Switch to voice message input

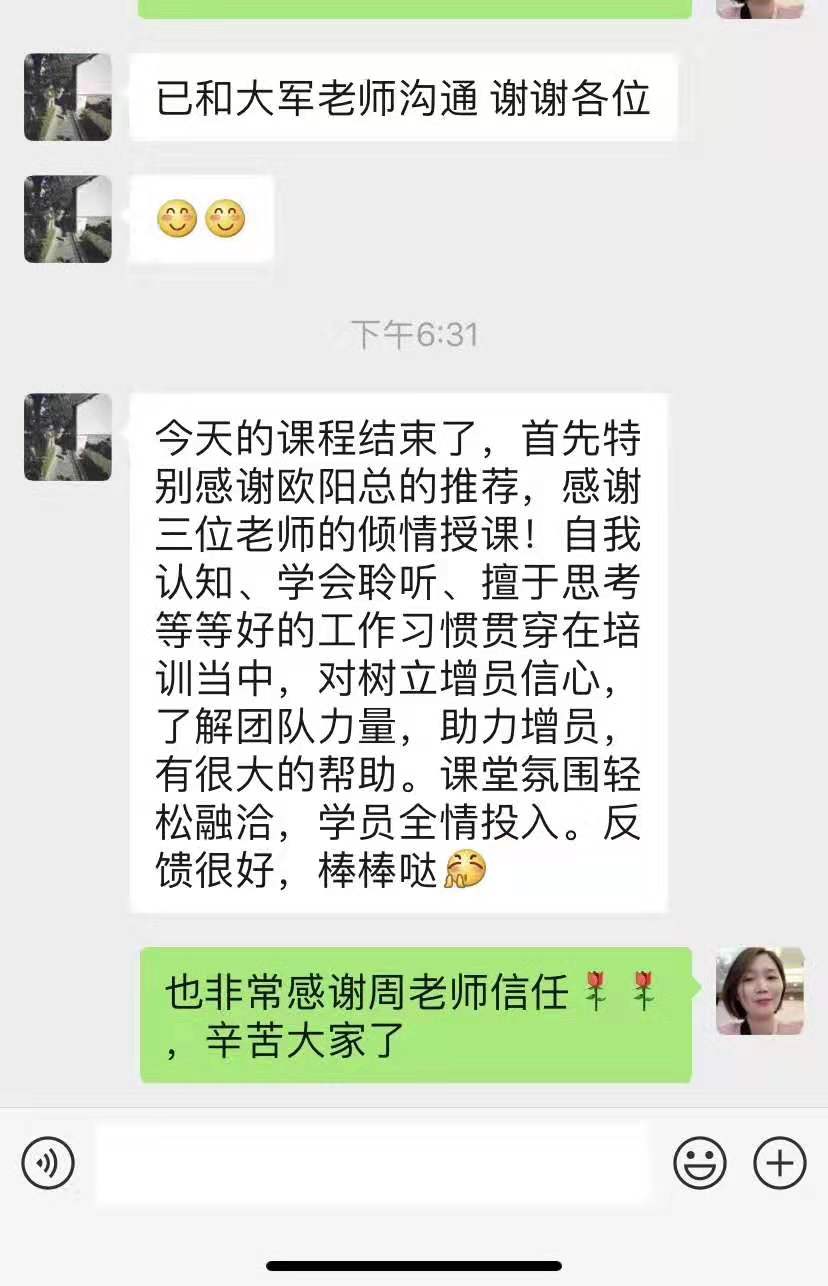pyautogui.click(x=48, y=1163)
